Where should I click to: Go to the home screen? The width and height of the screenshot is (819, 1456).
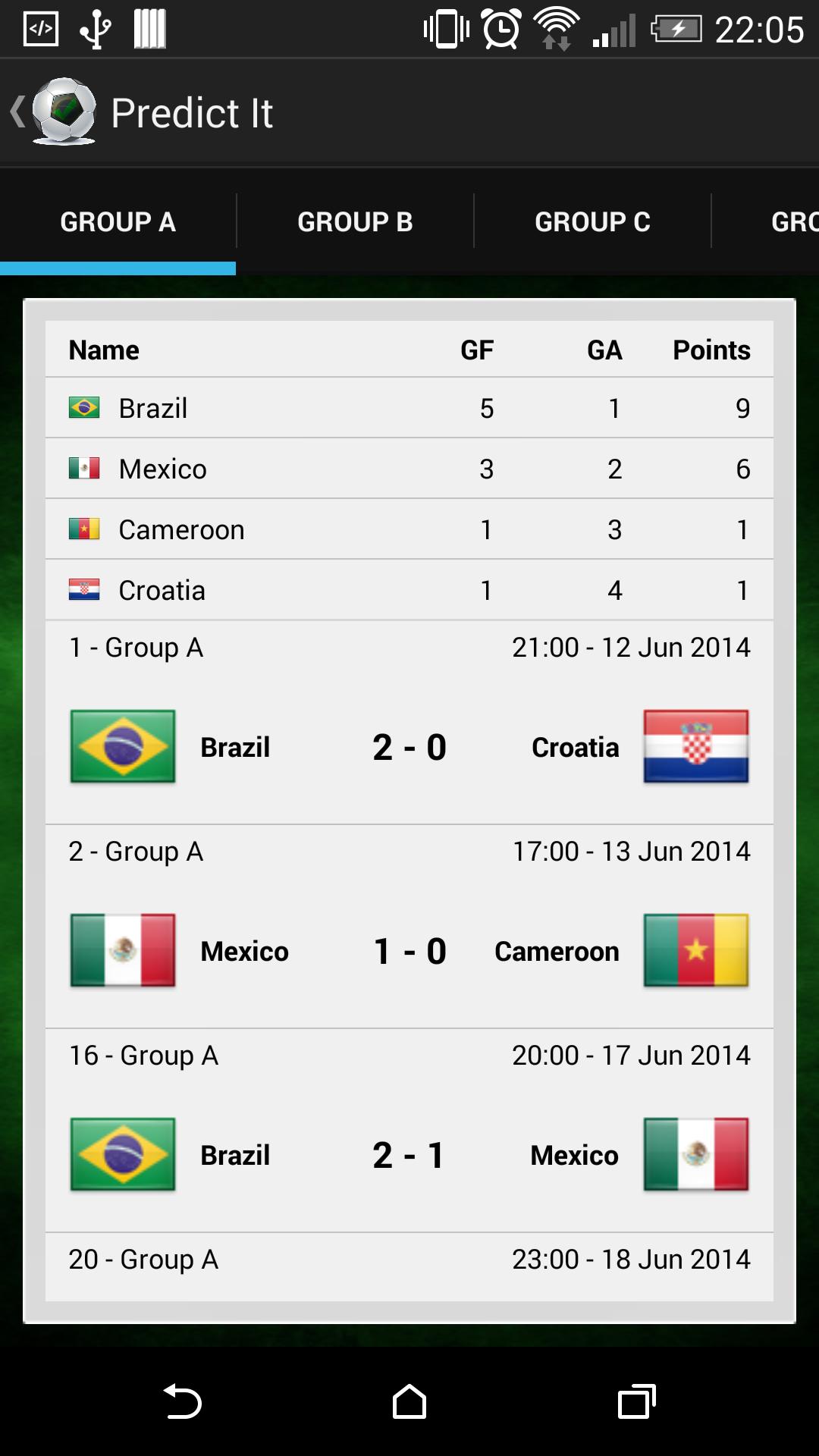[409, 1401]
